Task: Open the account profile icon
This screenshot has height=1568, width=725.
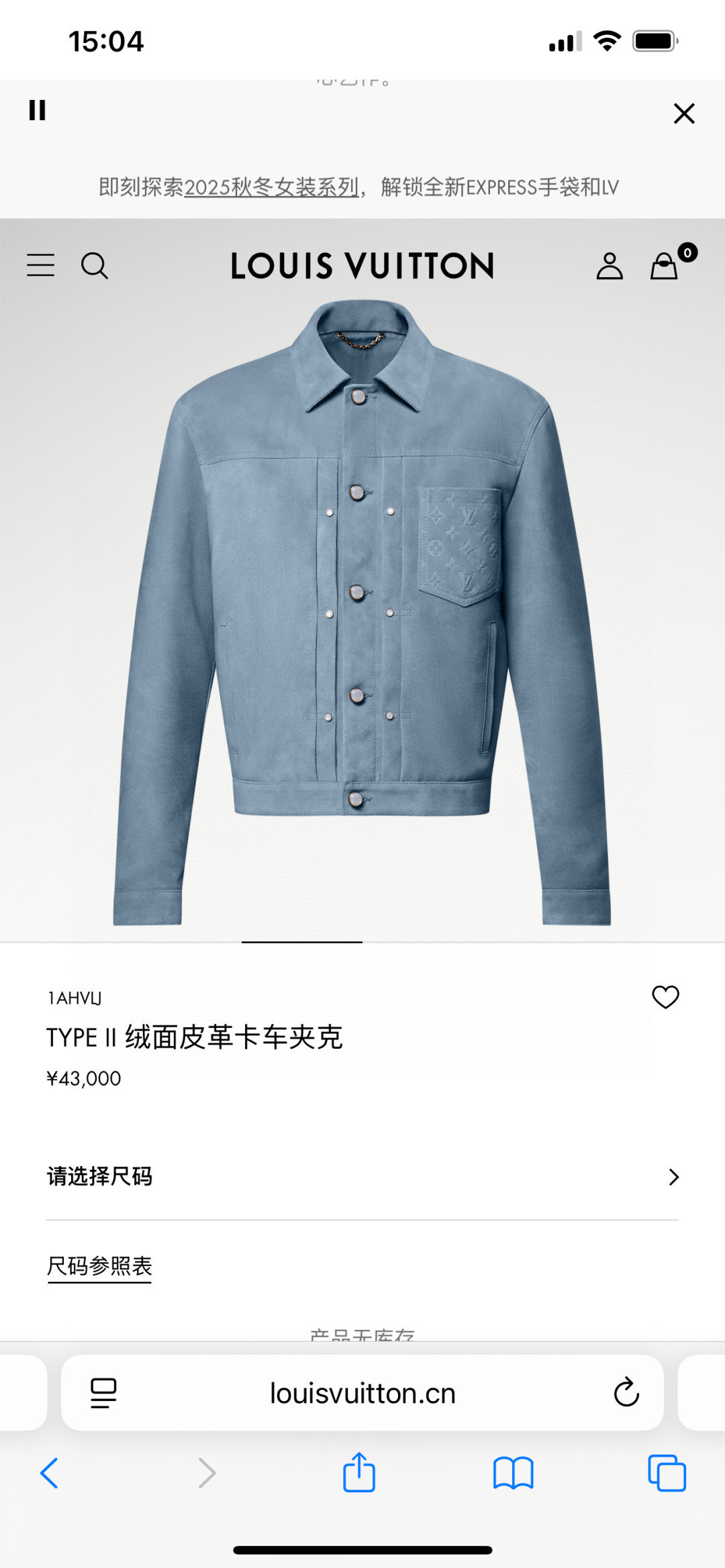Action: pyautogui.click(x=610, y=266)
